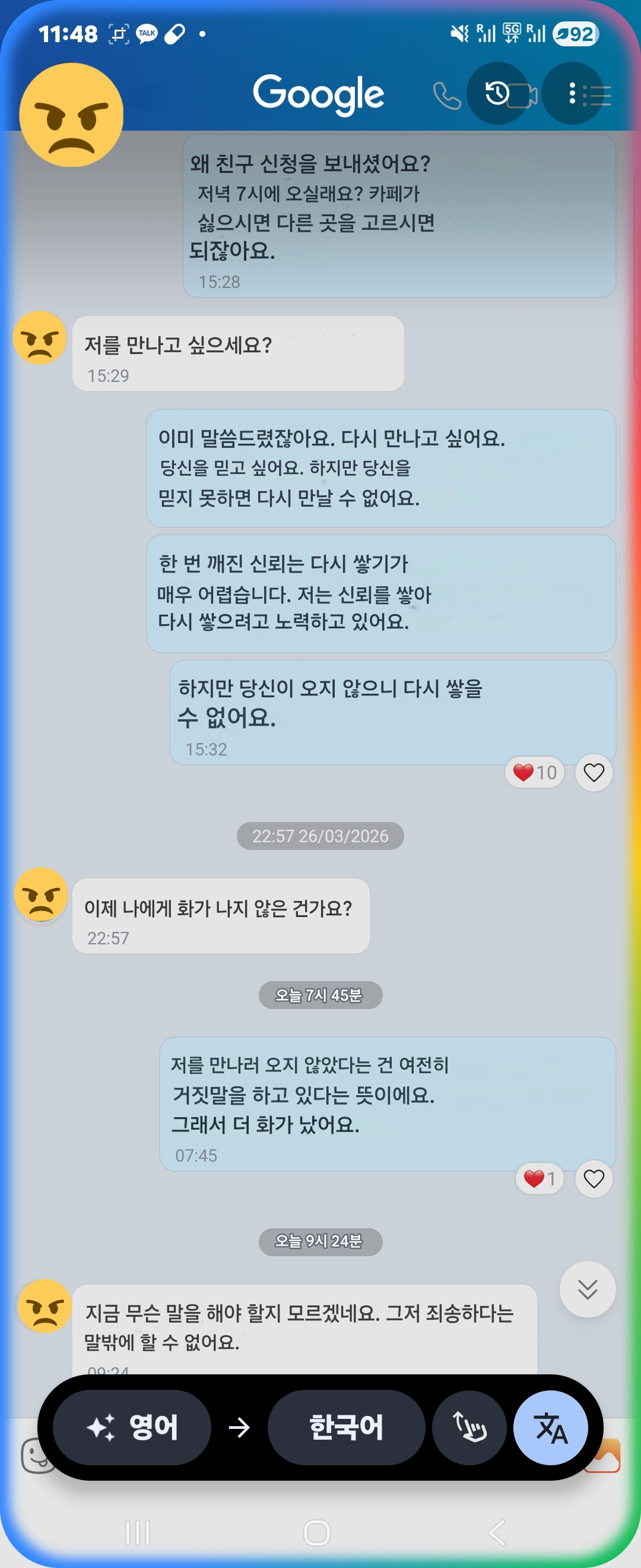Open the heart reaction count showing 10
641x1568 pixels.
[535, 773]
